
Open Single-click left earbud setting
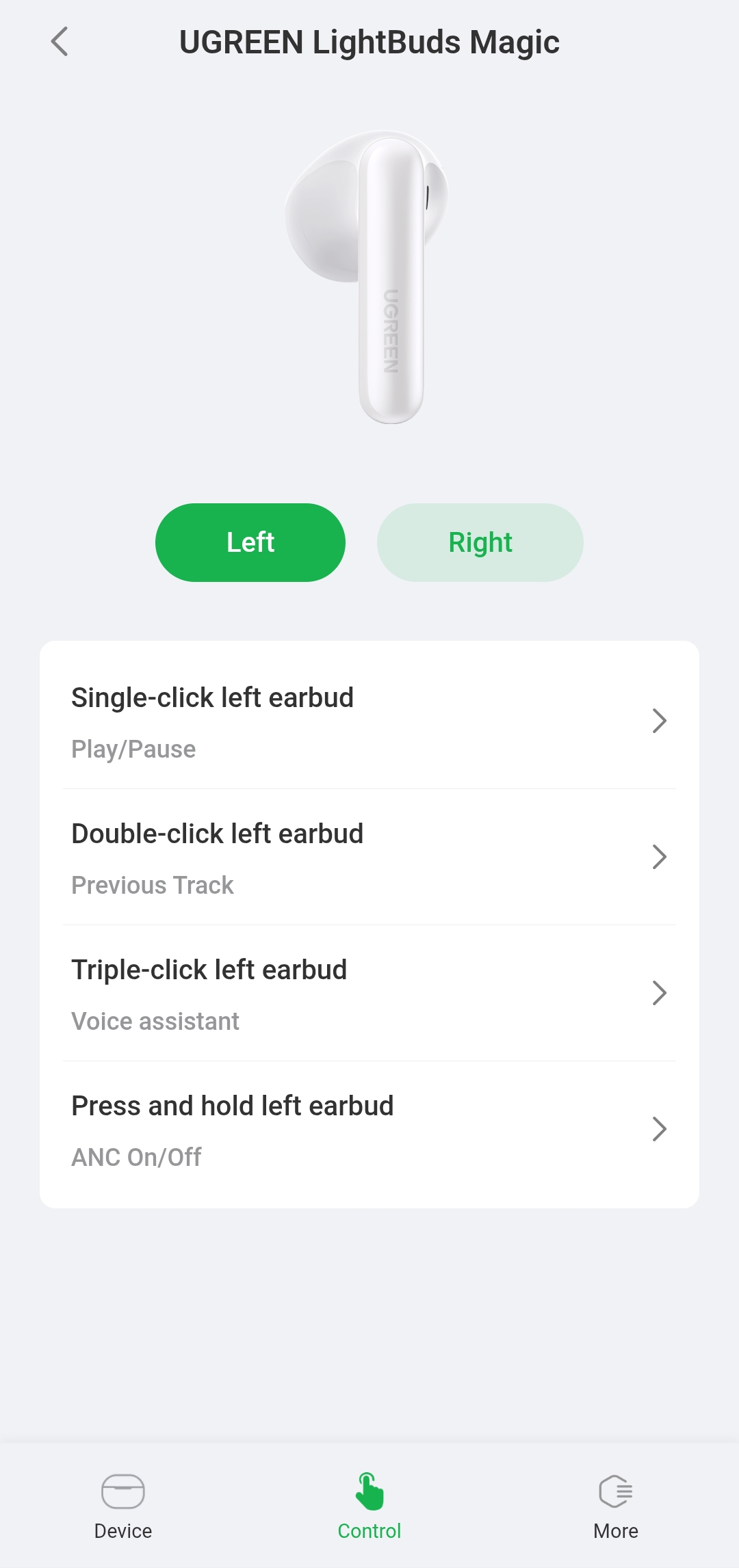(x=369, y=721)
